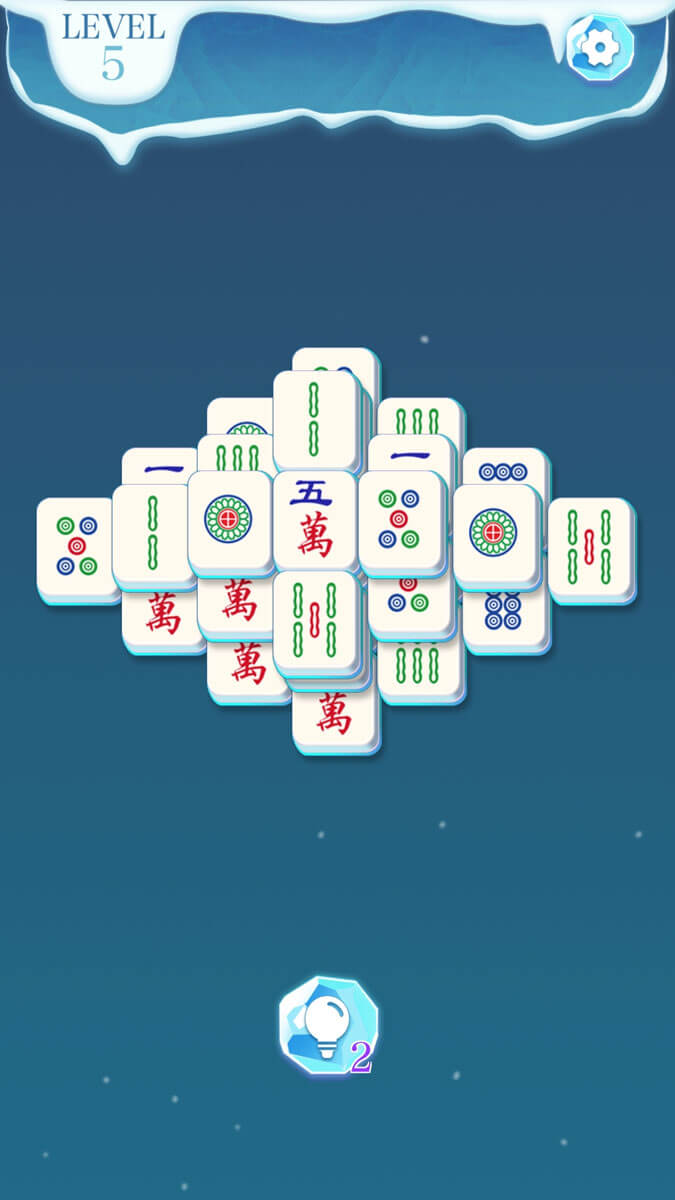Choose the one-circle tile left of 五萬 tile
Image resolution: width=675 pixels, height=1200 pixels.
(x=229, y=520)
